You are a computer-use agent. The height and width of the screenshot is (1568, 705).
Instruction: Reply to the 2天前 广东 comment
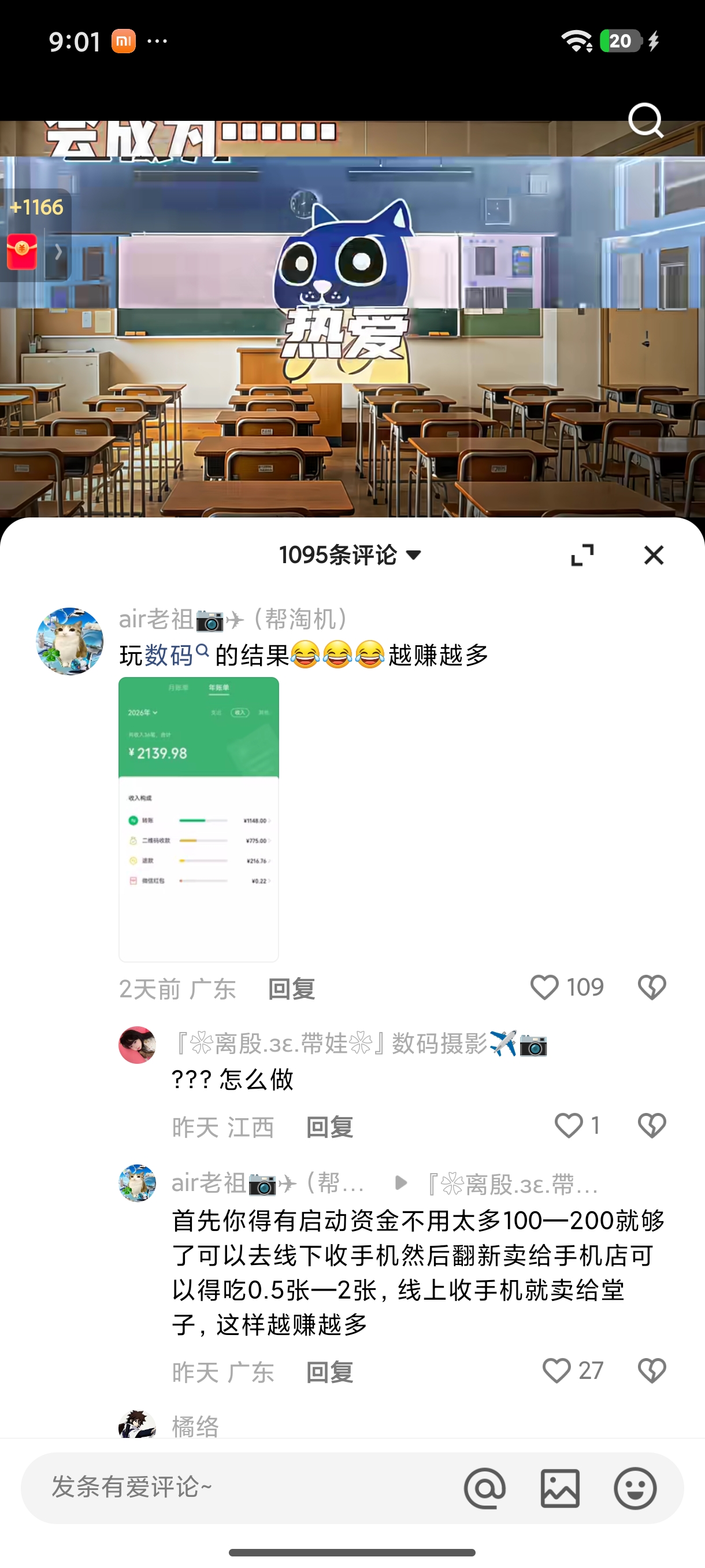point(291,989)
